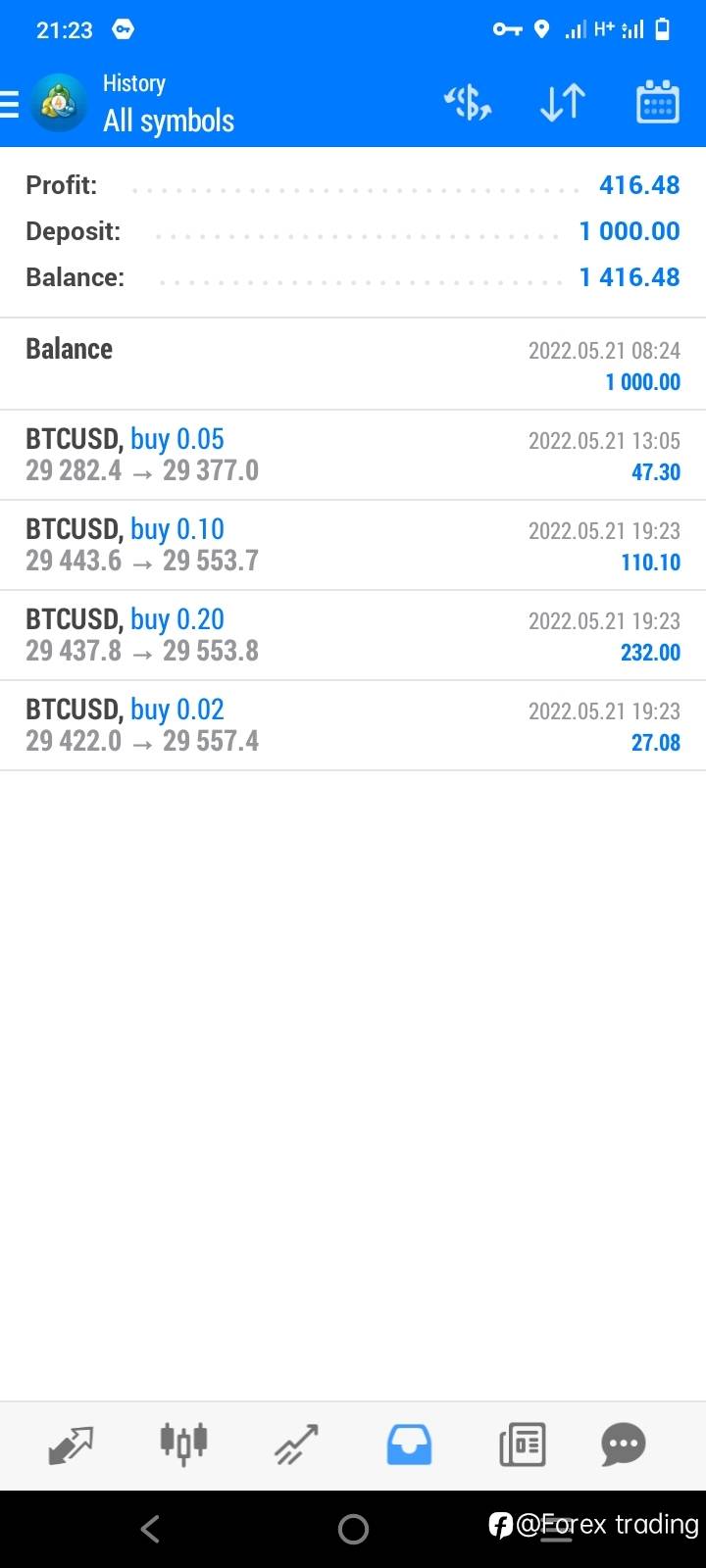Open the hamburger menu drawer
The image size is (706, 1568).
(x=9, y=104)
